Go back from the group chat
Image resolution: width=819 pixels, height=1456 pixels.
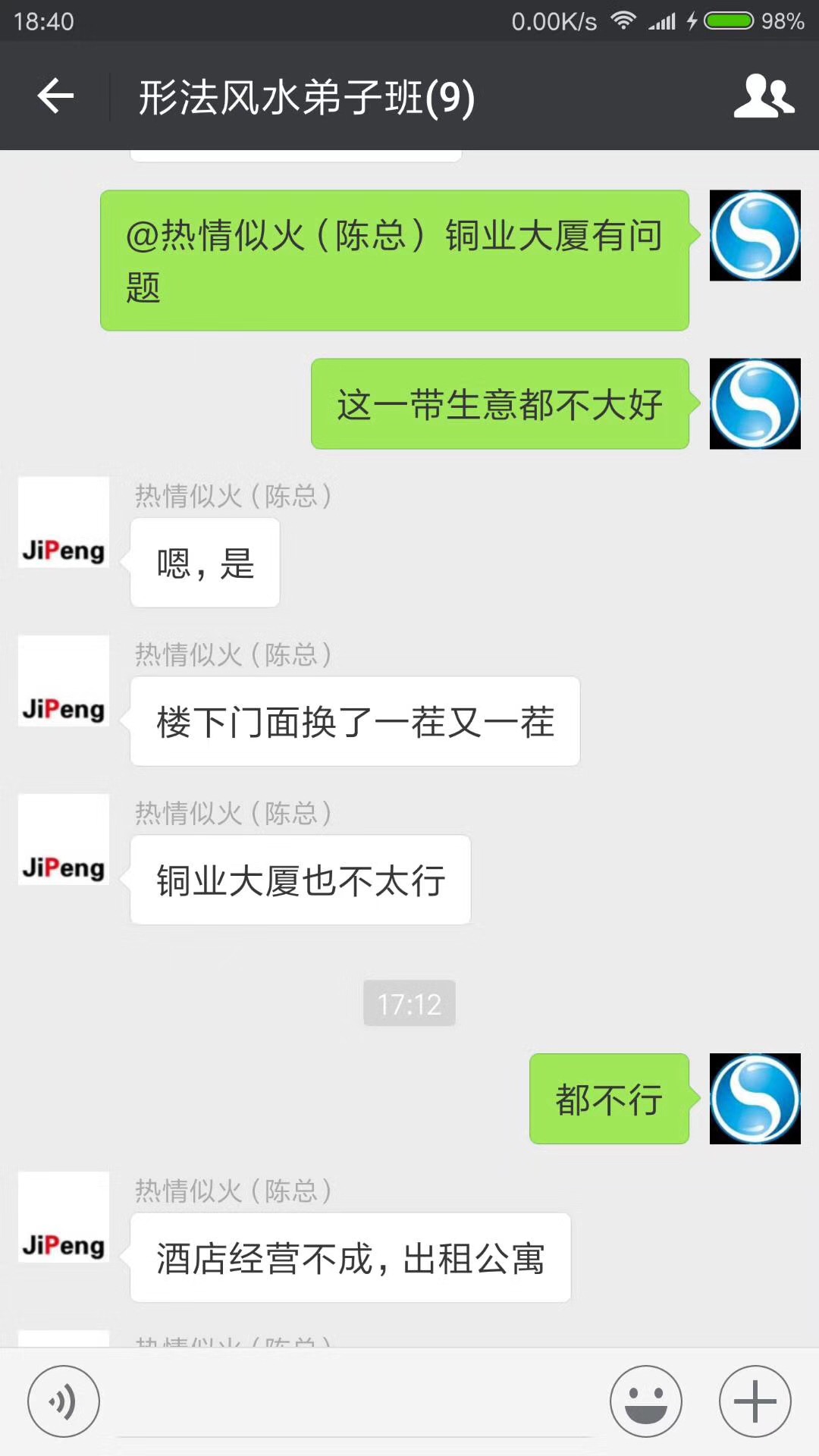point(55,96)
